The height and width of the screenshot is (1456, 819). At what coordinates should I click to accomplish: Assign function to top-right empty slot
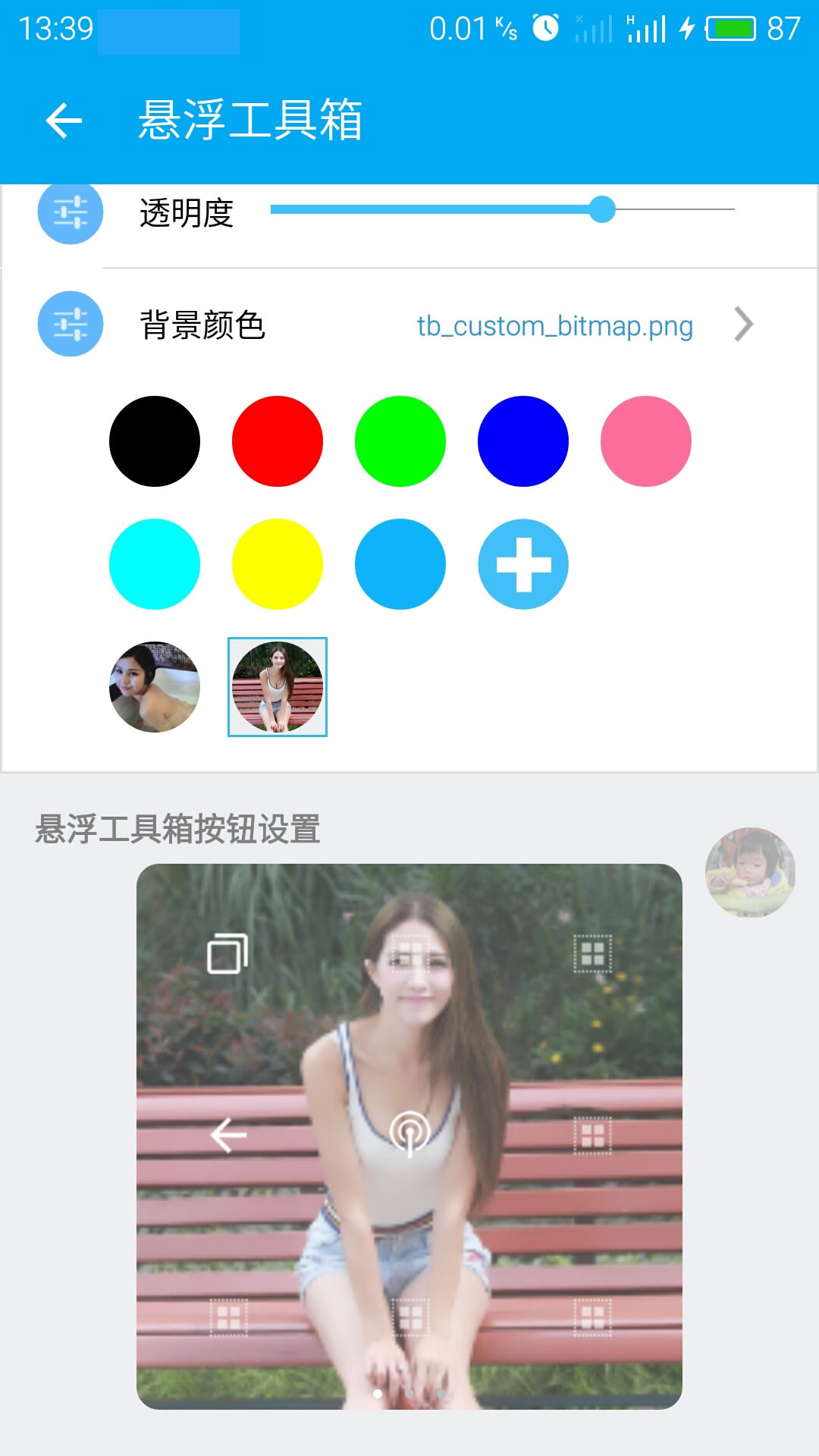[592, 954]
